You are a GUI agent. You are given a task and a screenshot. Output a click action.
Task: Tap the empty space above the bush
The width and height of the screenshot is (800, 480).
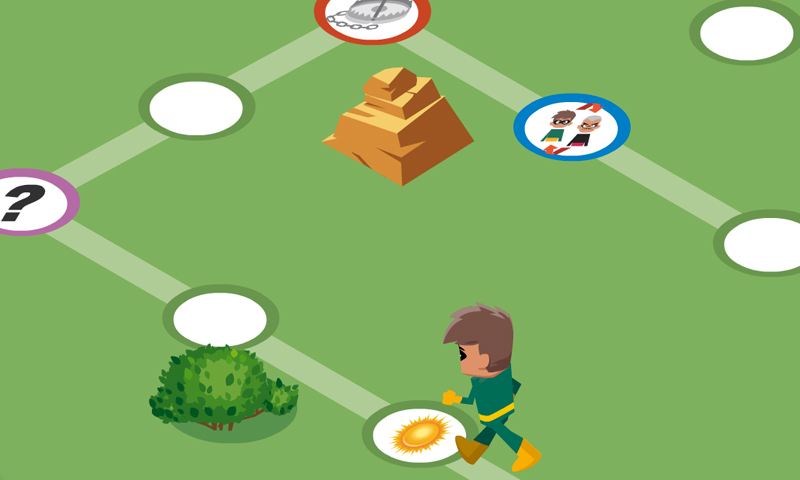(220, 319)
